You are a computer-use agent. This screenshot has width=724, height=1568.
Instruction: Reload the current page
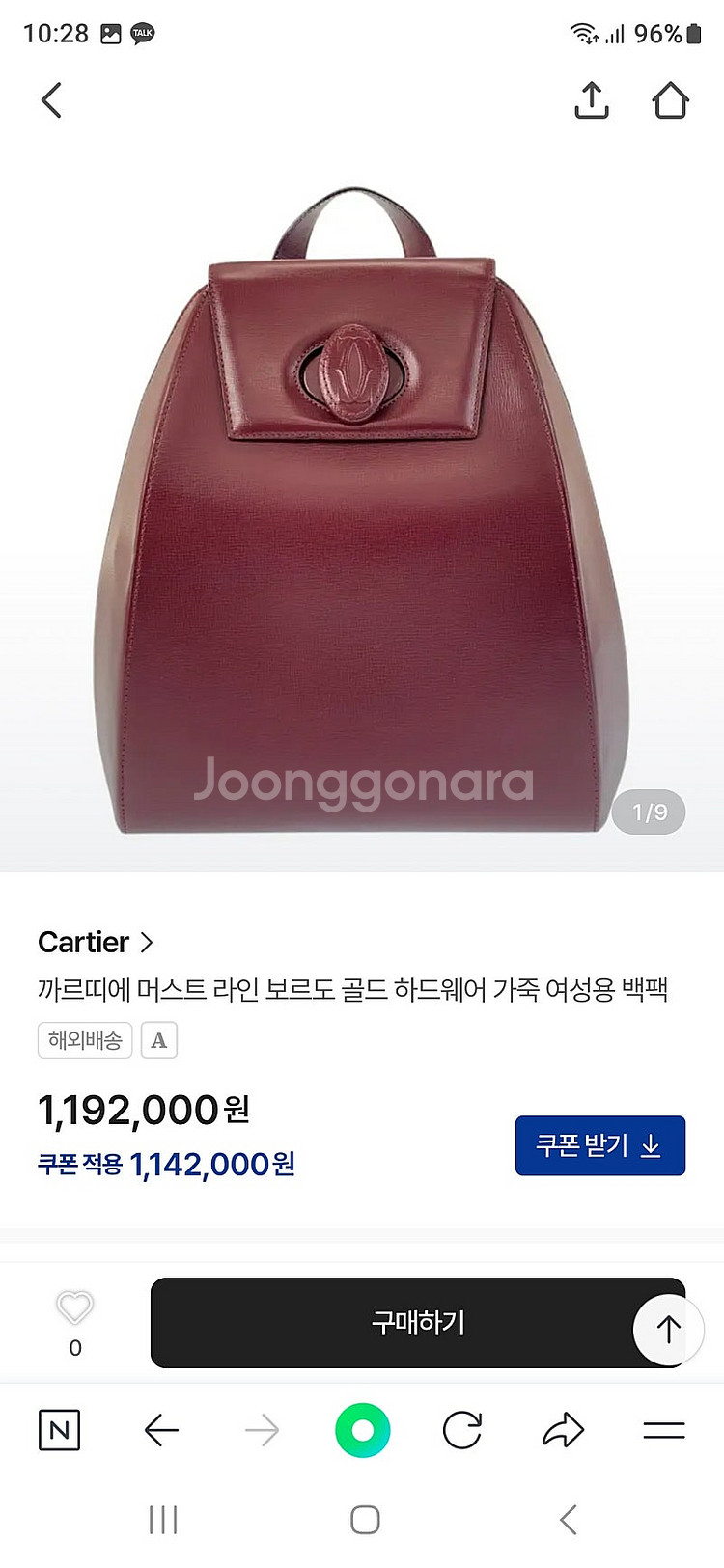(462, 1430)
